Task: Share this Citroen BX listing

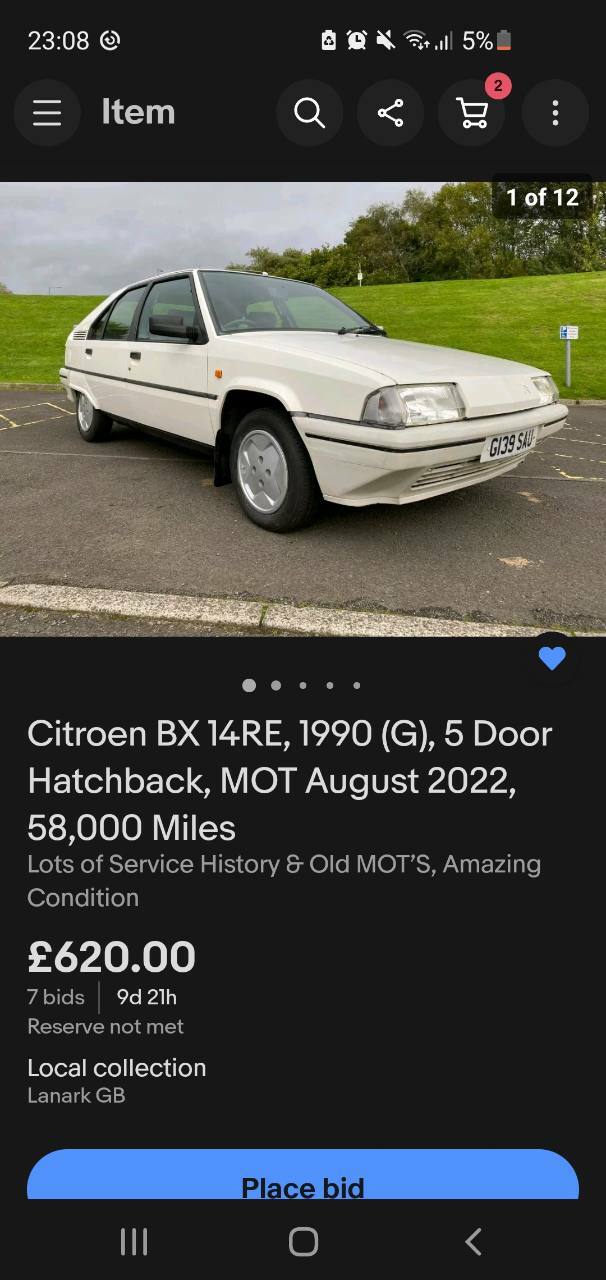Action: 391,113
